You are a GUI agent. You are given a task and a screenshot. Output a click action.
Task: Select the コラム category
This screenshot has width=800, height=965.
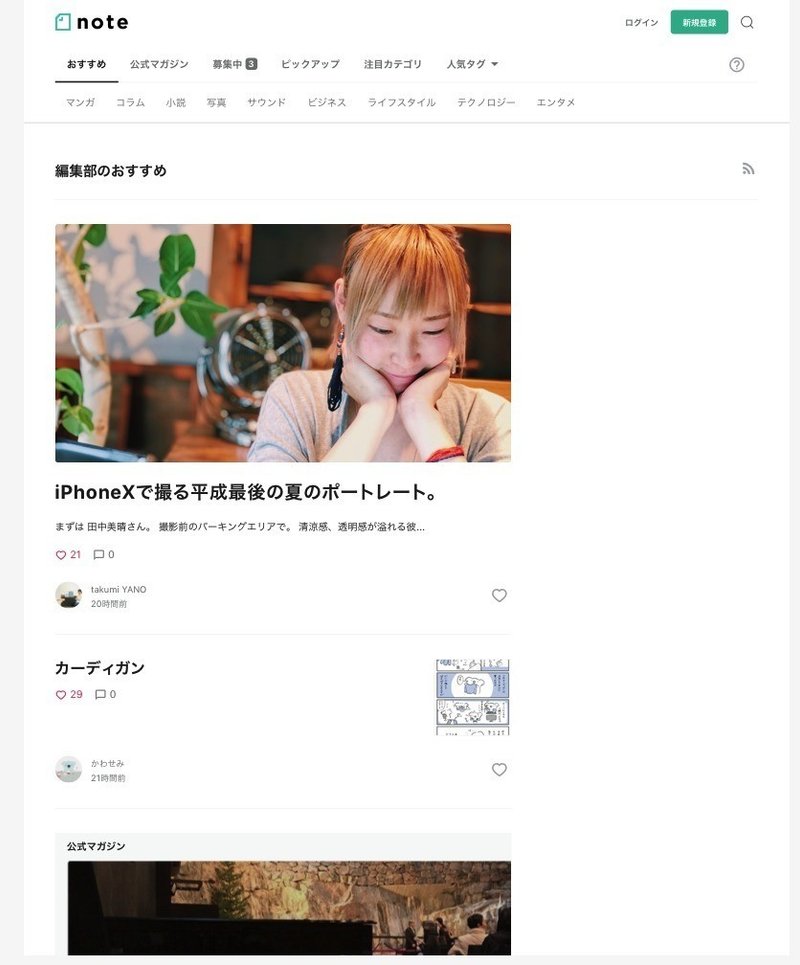130,103
